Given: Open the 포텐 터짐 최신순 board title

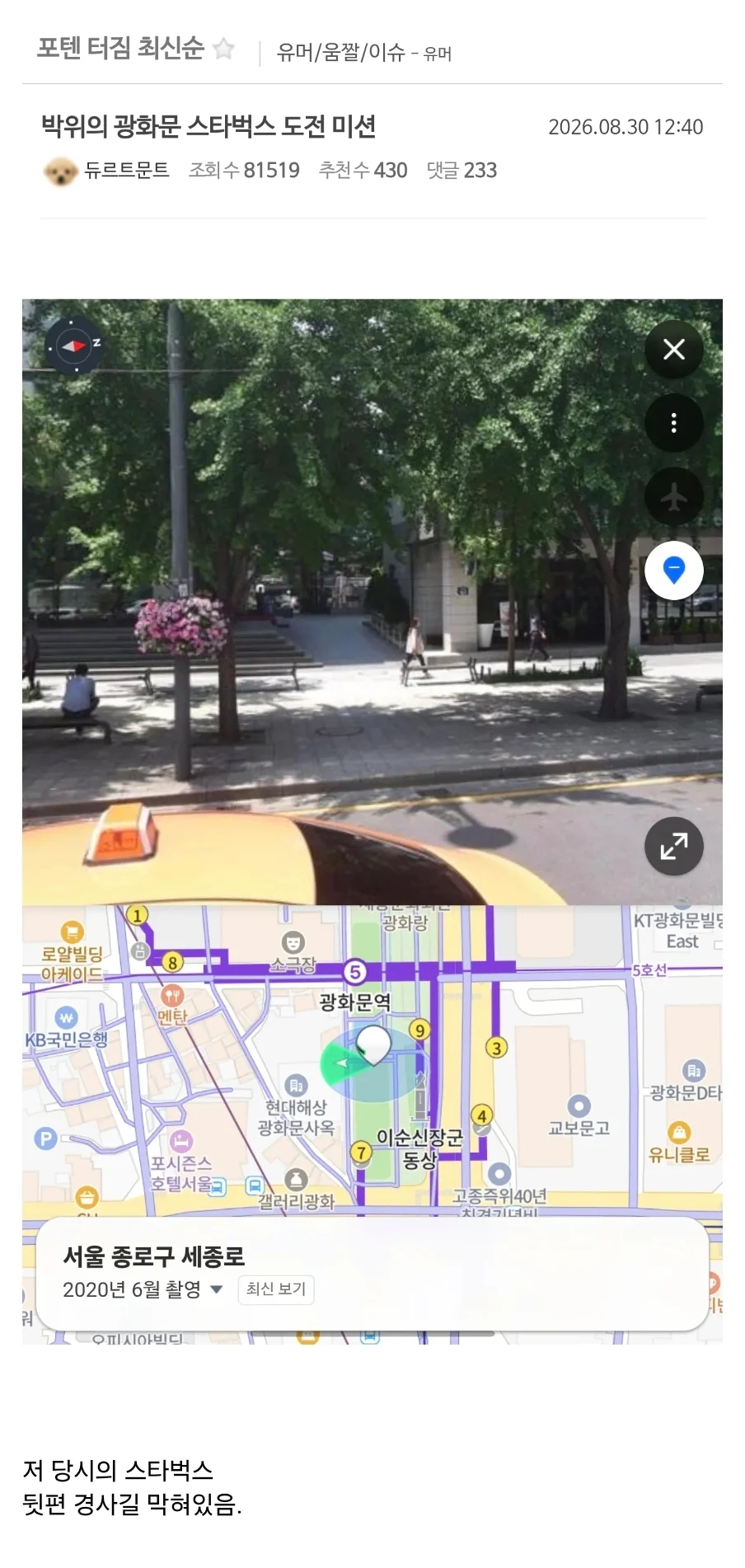Looking at the screenshot, I should pyautogui.click(x=120, y=49).
